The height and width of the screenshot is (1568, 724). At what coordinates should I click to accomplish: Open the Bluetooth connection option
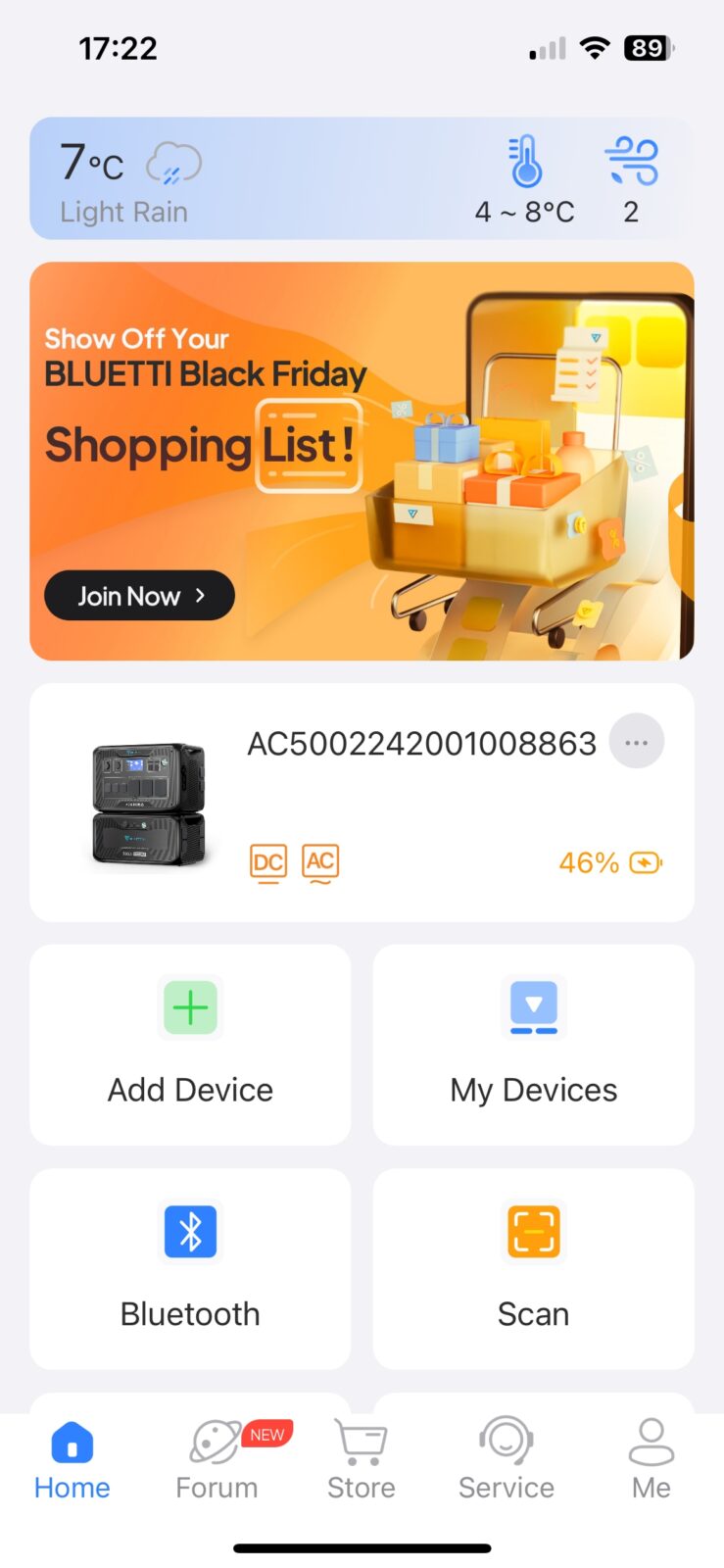[190, 1268]
